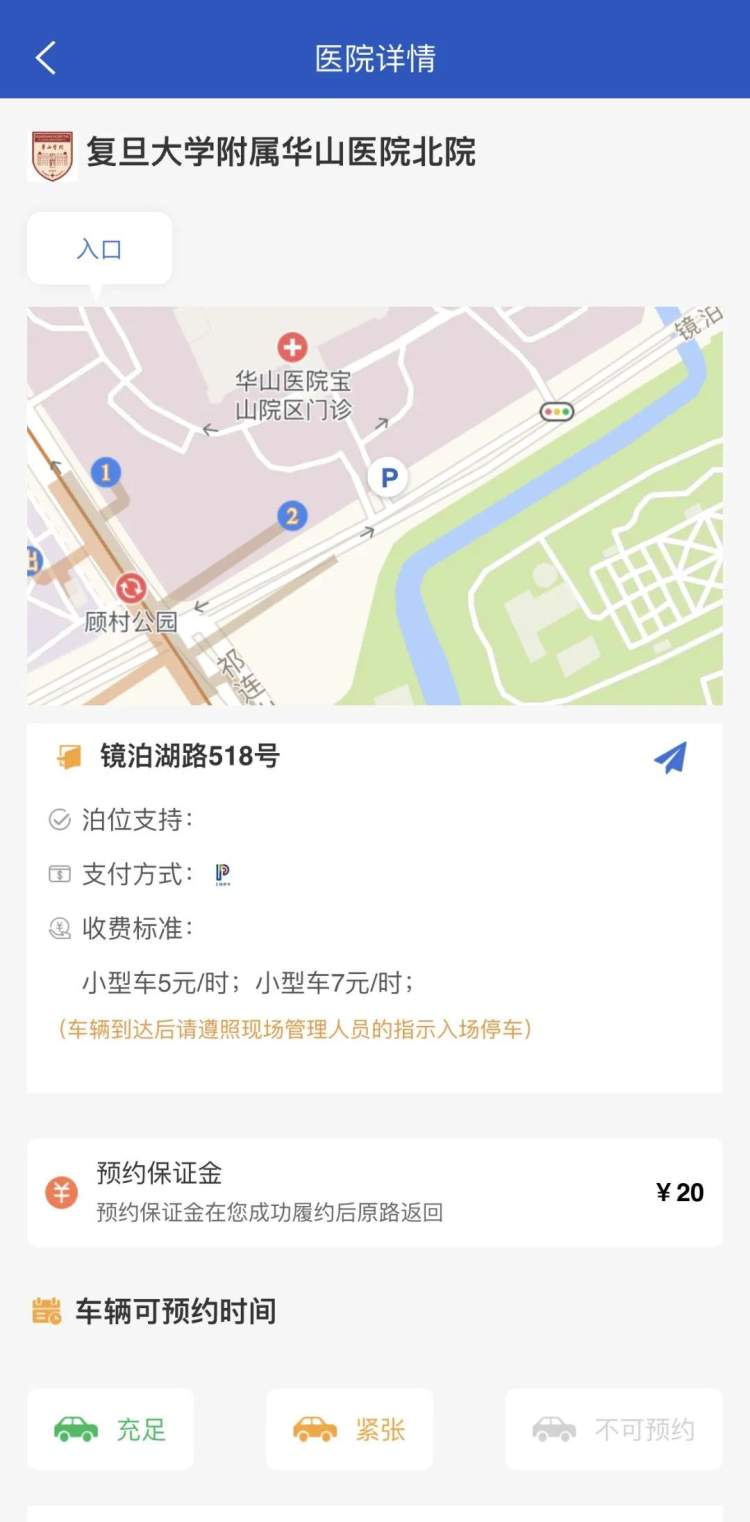Select entrance marker 1 on the map

106,472
